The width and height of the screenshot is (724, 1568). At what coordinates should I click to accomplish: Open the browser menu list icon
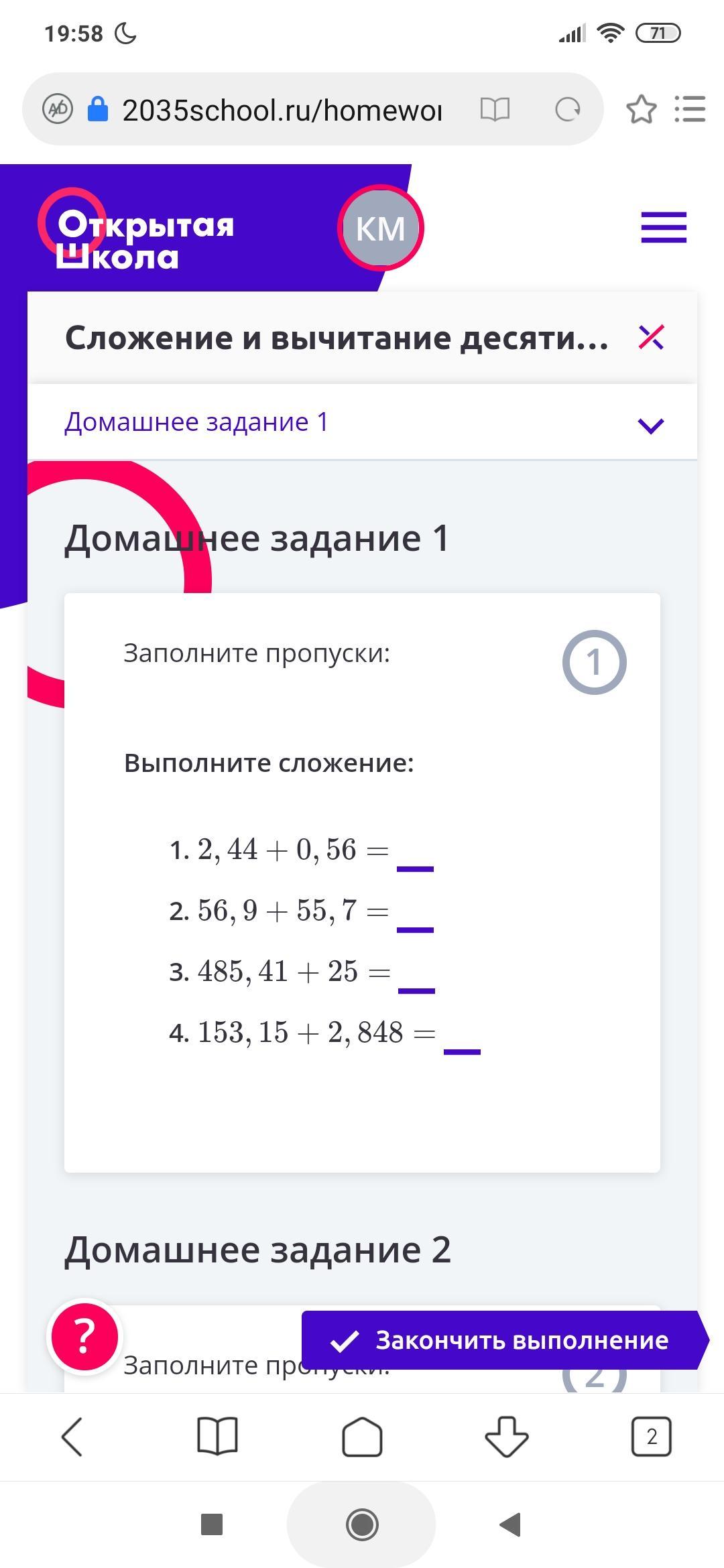[x=690, y=109]
